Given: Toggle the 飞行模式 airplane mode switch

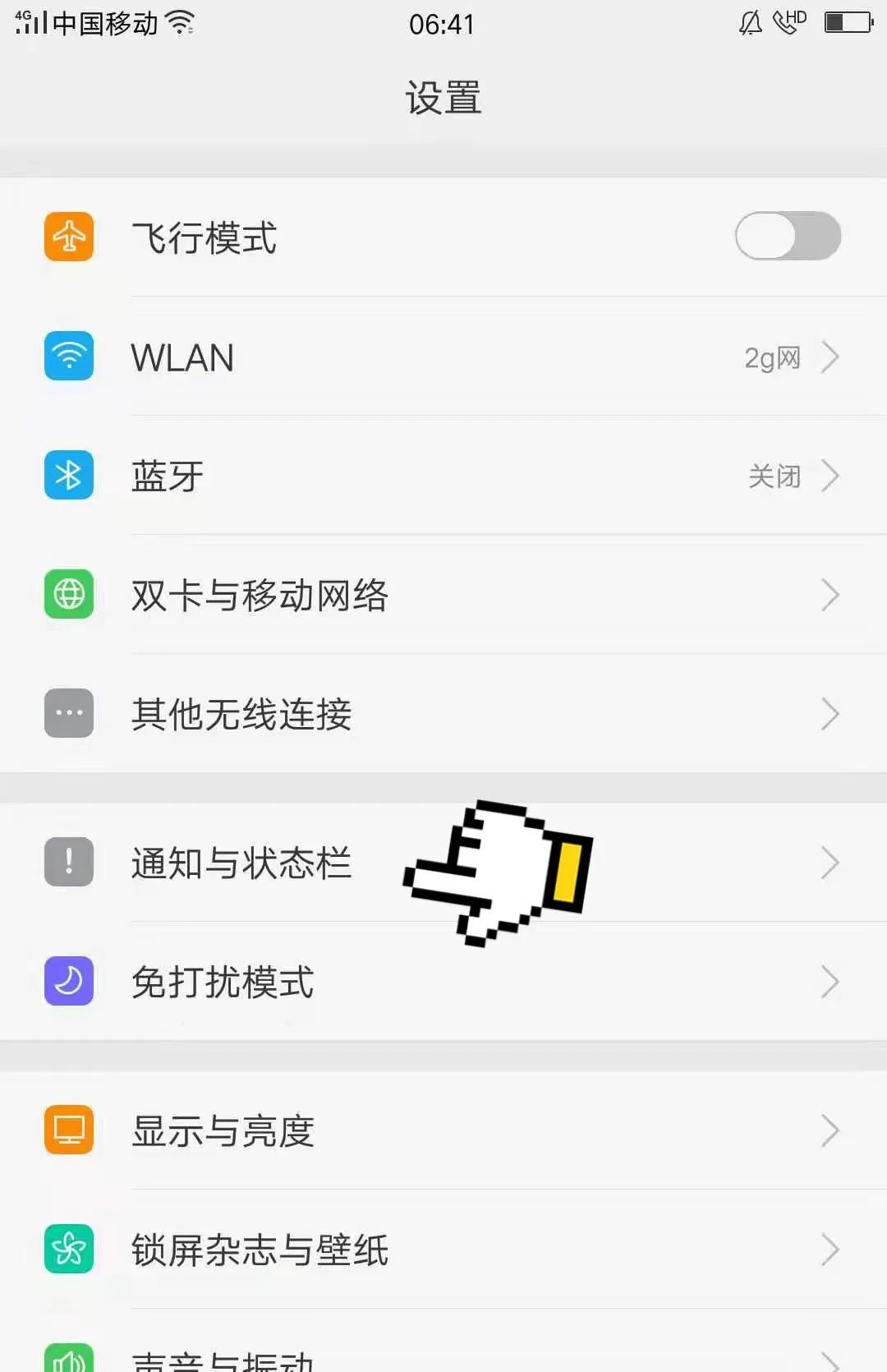Looking at the screenshot, I should point(787,237).
